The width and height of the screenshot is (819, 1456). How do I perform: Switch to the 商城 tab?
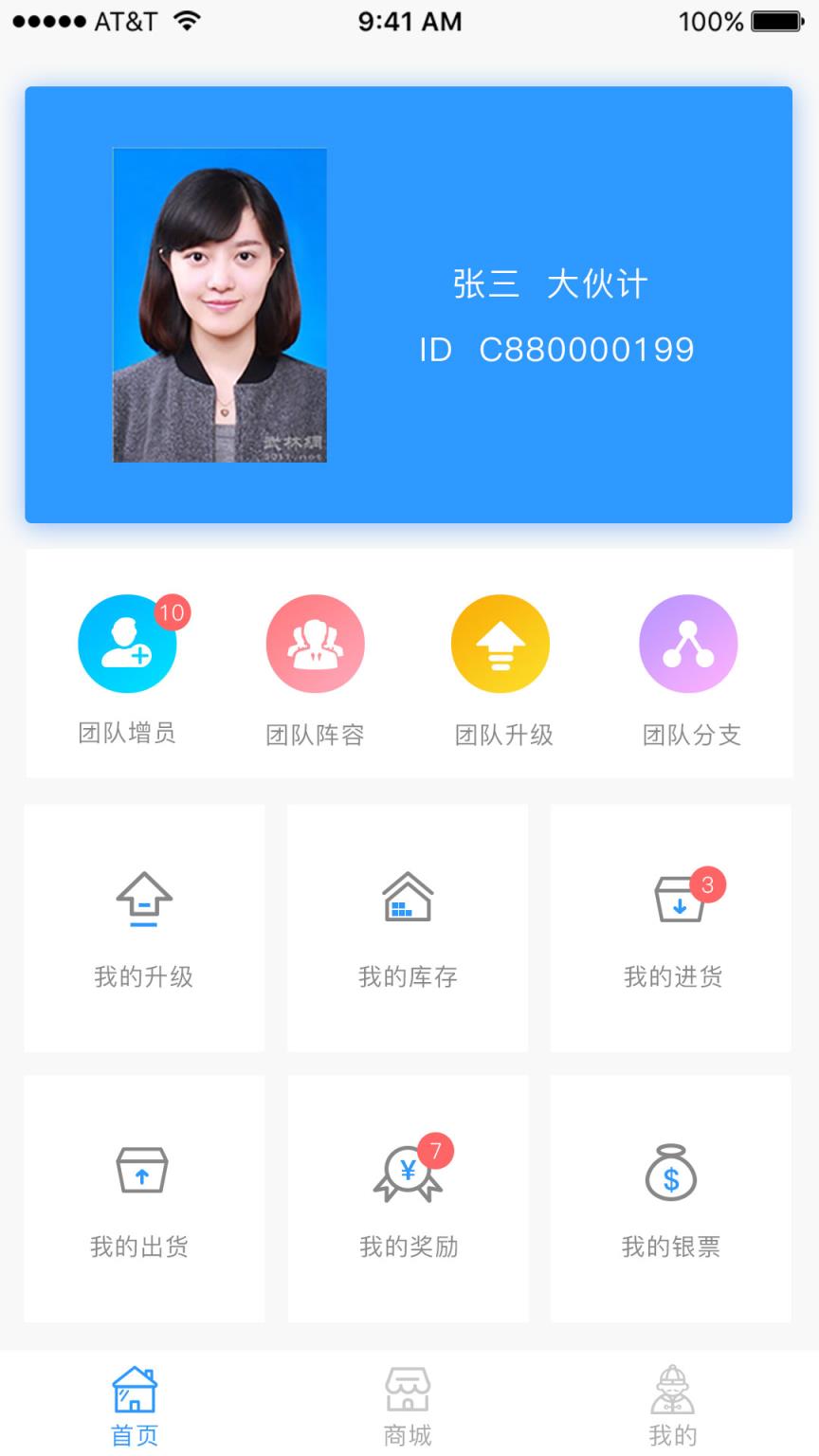tap(406, 1403)
